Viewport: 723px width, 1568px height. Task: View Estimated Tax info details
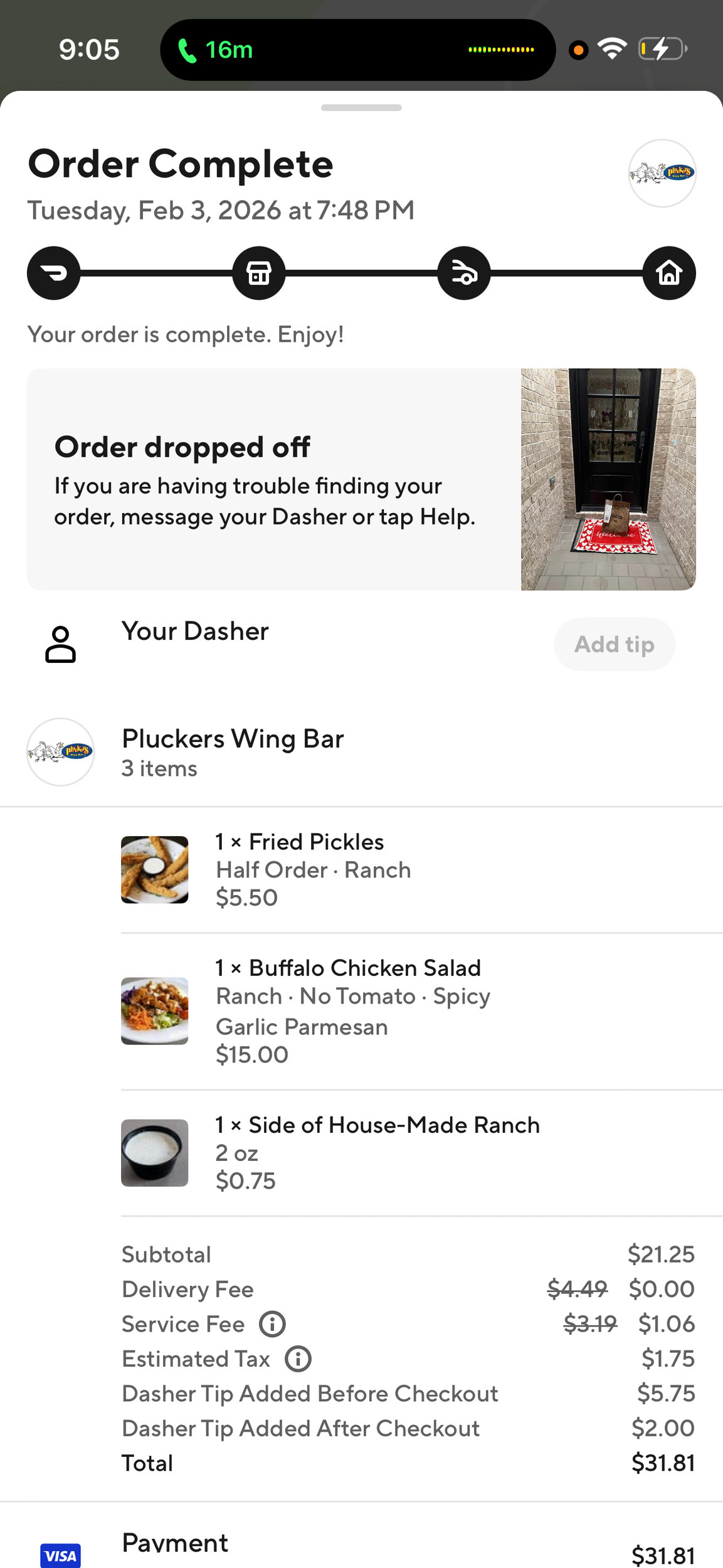coord(298,1359)
